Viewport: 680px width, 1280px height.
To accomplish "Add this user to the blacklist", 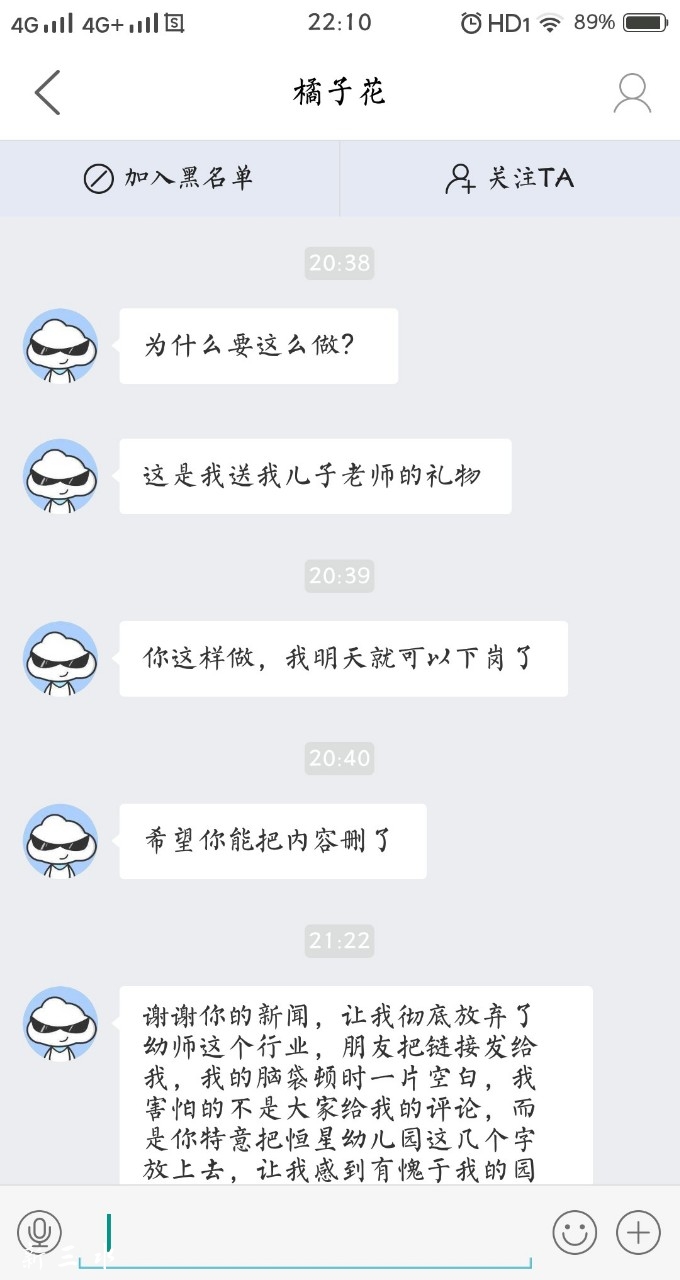I will 168,179.
